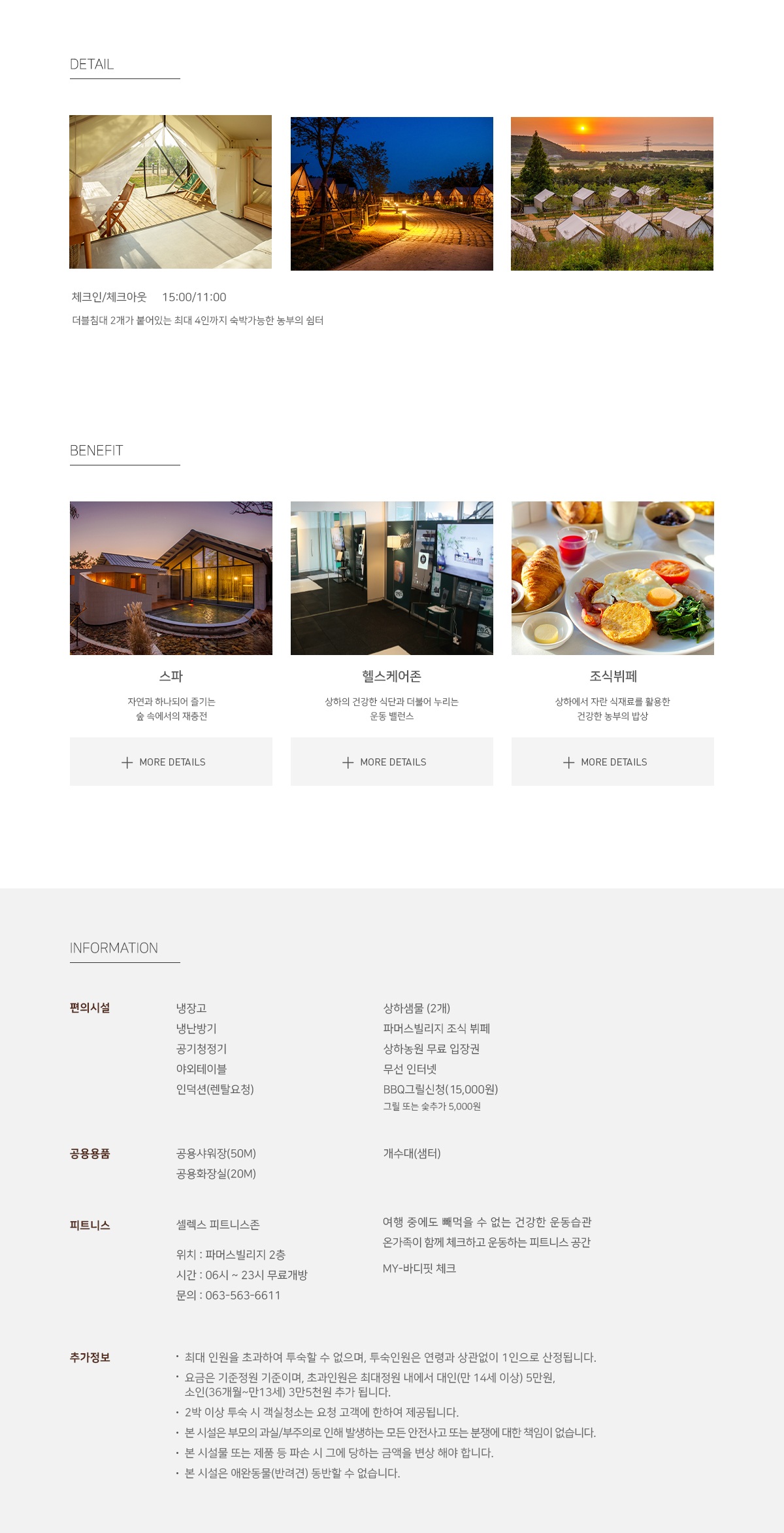The height and width of the screenshot is (1533, 784).
Task: View the tent interior photo
Action: point(171,192)
